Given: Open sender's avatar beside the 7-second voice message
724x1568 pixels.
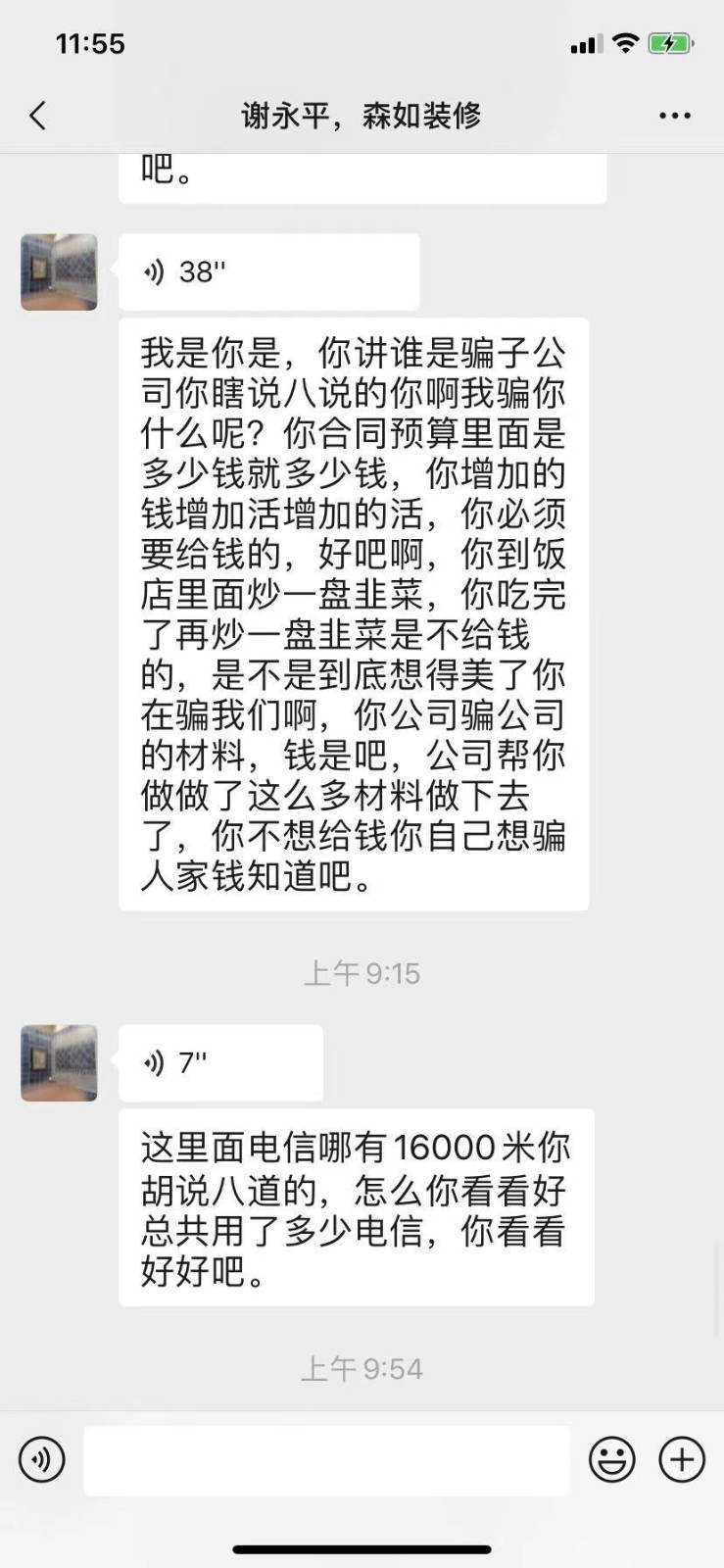Looking at the screenshot, I should [x=59, y=1062].
